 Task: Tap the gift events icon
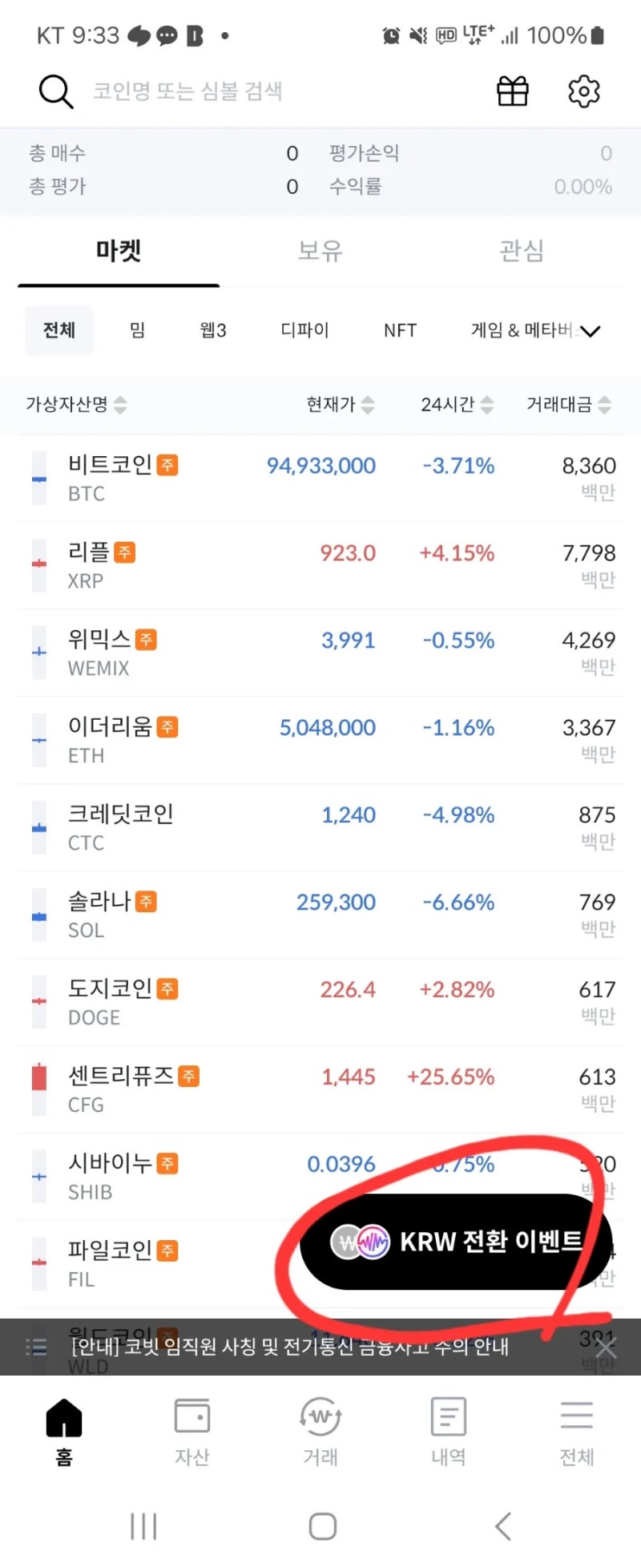click(x=513, y=91)
